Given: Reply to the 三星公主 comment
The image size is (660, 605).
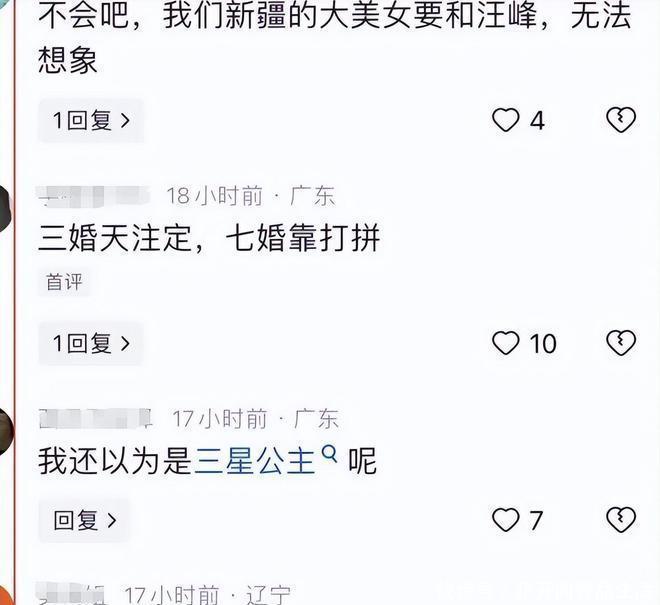Looking at the screenshot, I should coord(84,520).
